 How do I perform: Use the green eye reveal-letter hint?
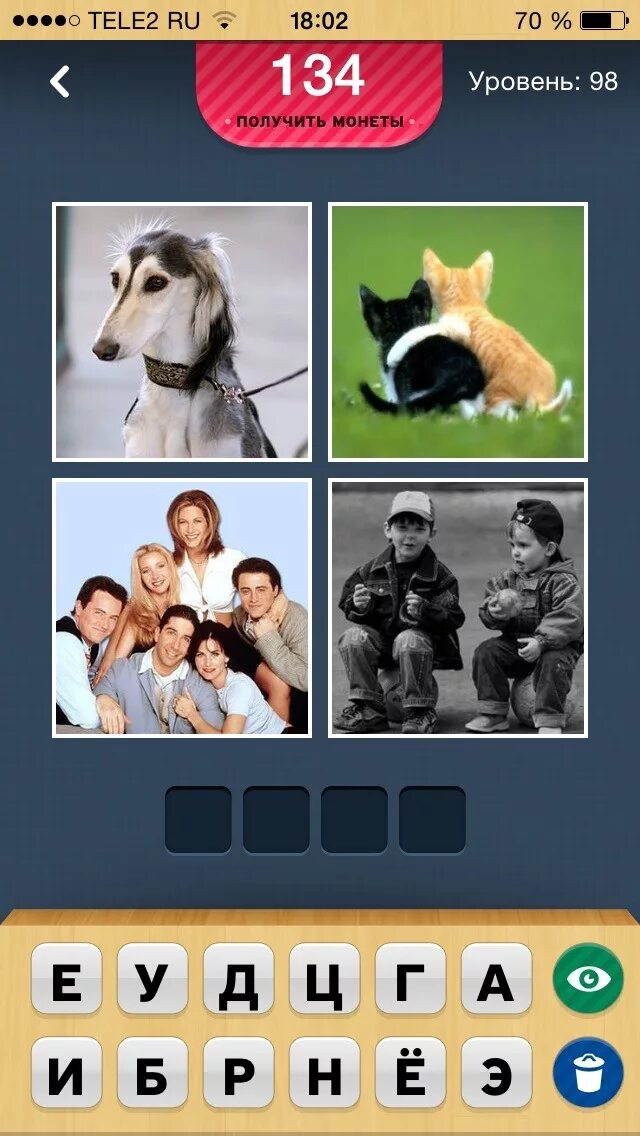(588, 978)
